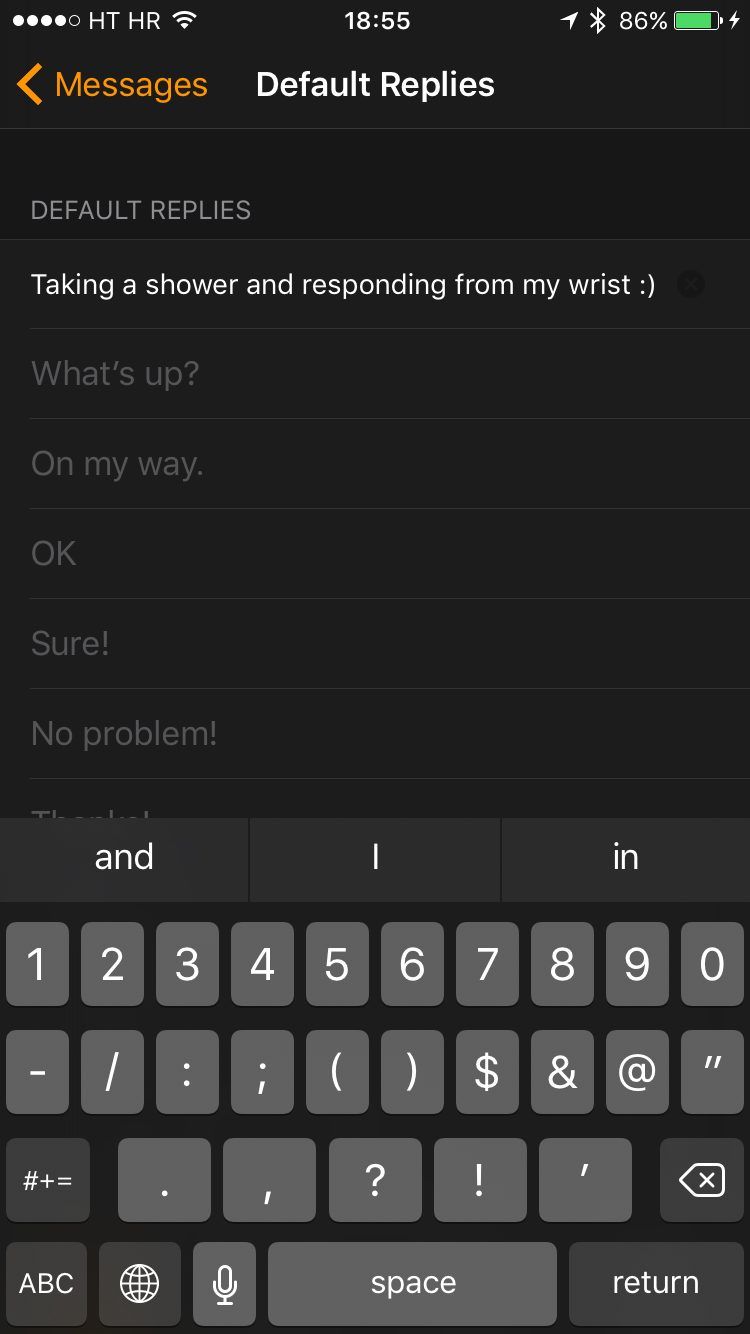Image resolution: width=750 pixels, height=1334 pixels.
Task: Clear the shower reply text
Action: (x=690, y=285)
